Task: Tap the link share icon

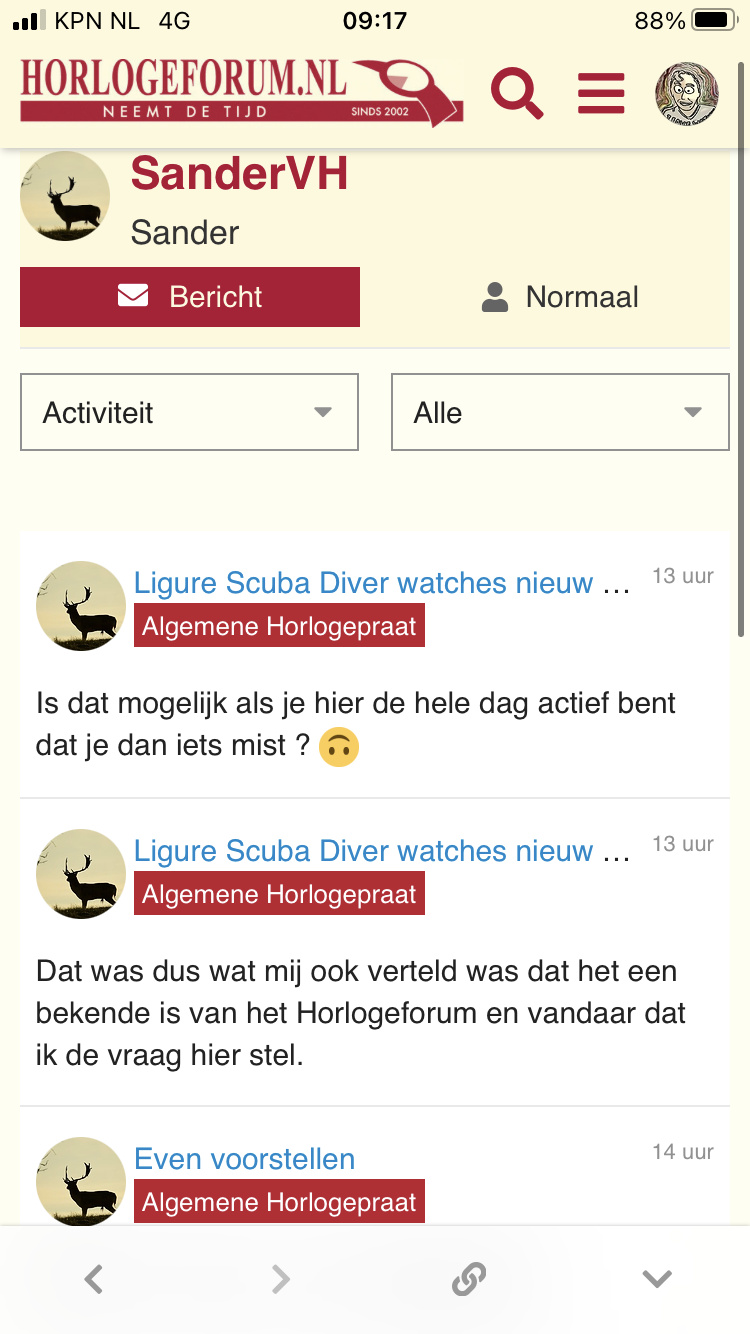Action: [469, 1278]
